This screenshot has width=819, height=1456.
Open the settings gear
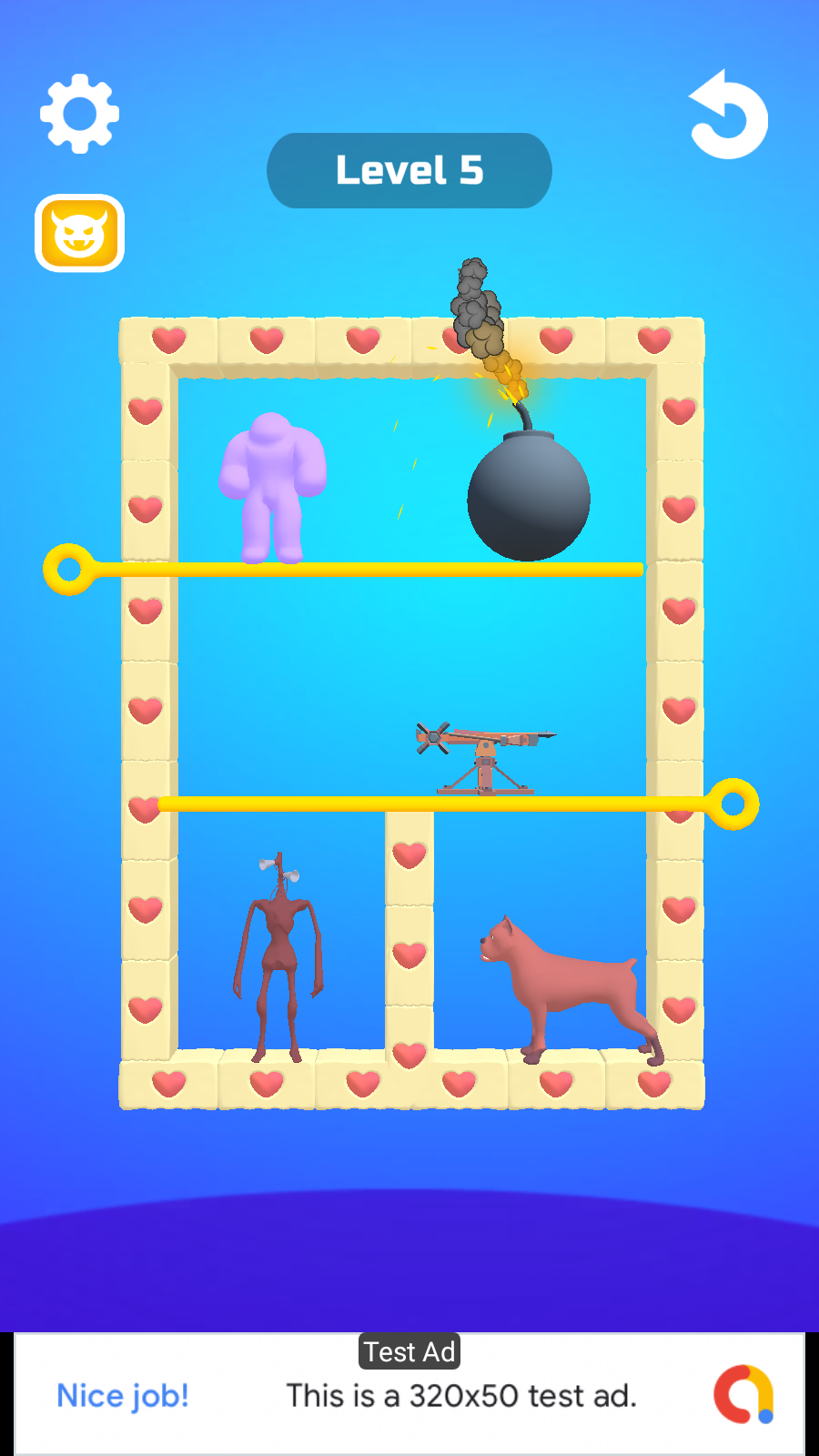80,114
